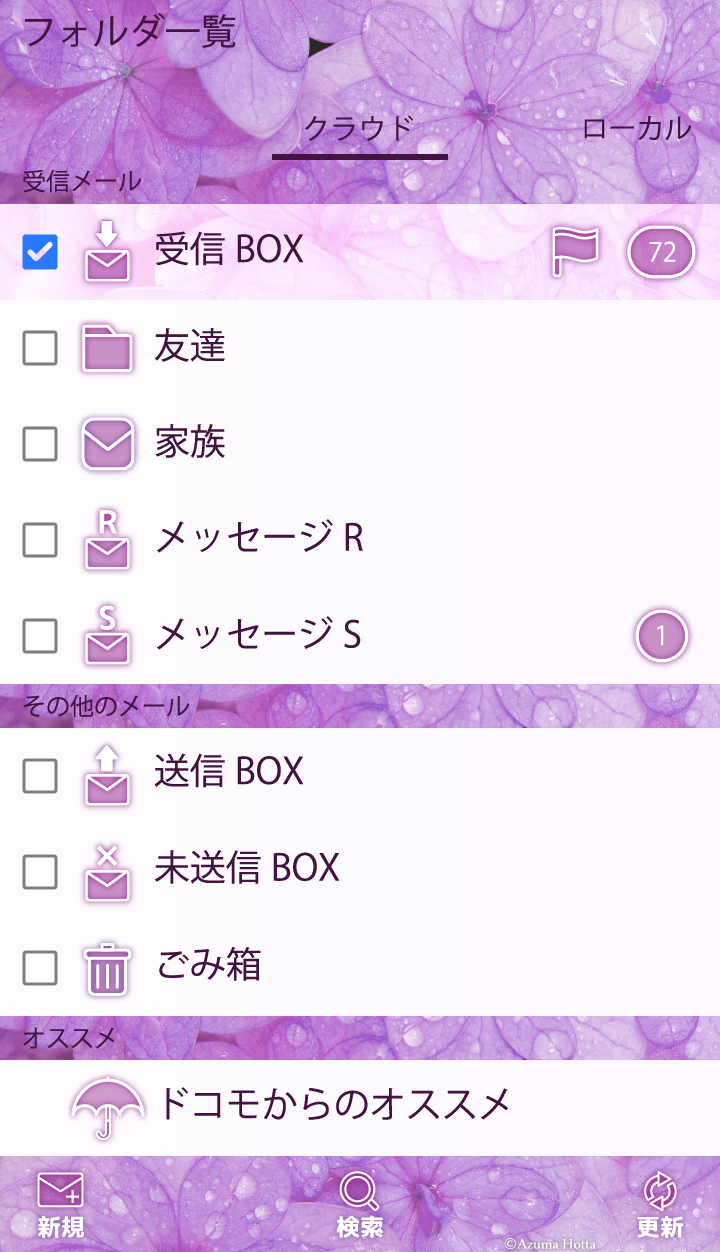Switch to the ローカル tab
The width and height of the screenshot is (720, 1252).
[x=636, y=129]
